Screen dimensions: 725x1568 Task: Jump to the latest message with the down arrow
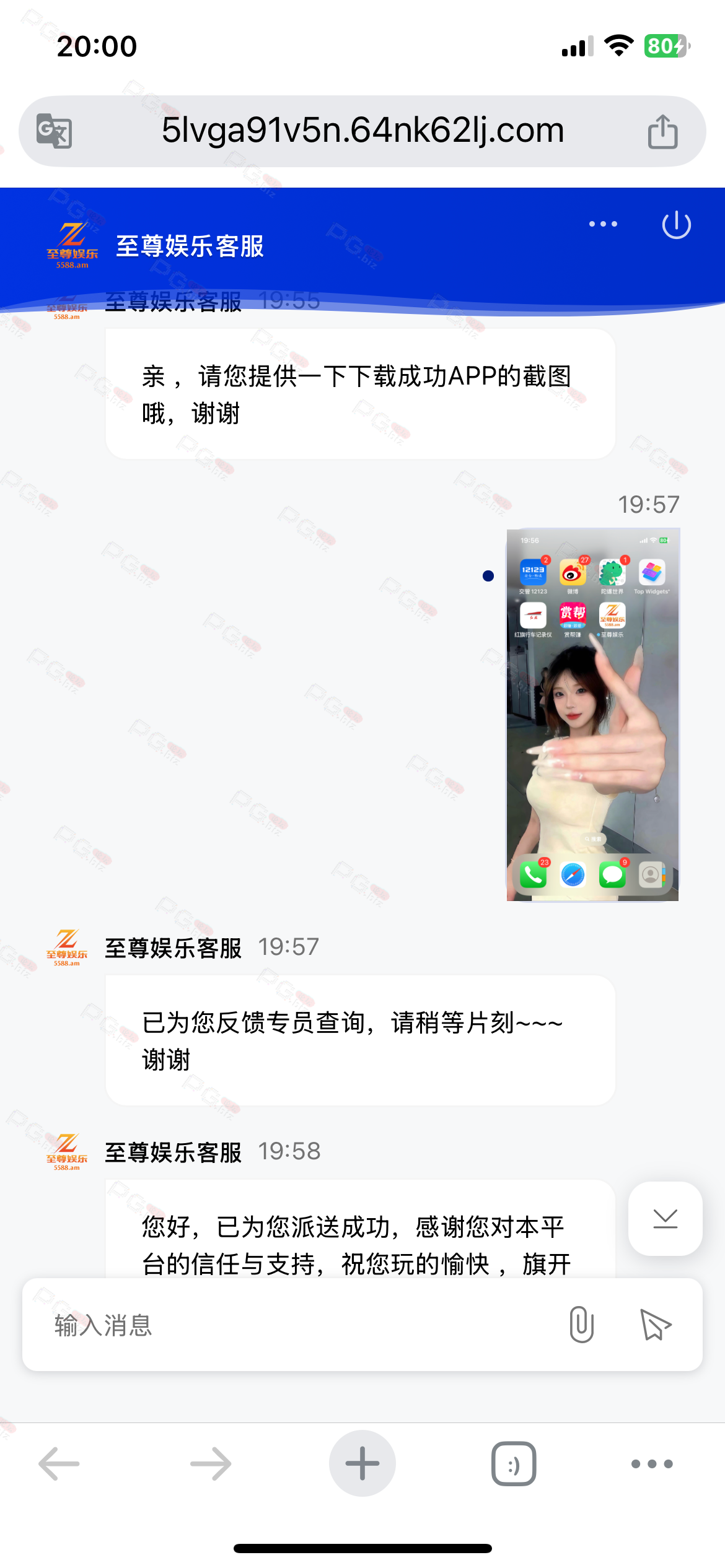point(666,1218)
